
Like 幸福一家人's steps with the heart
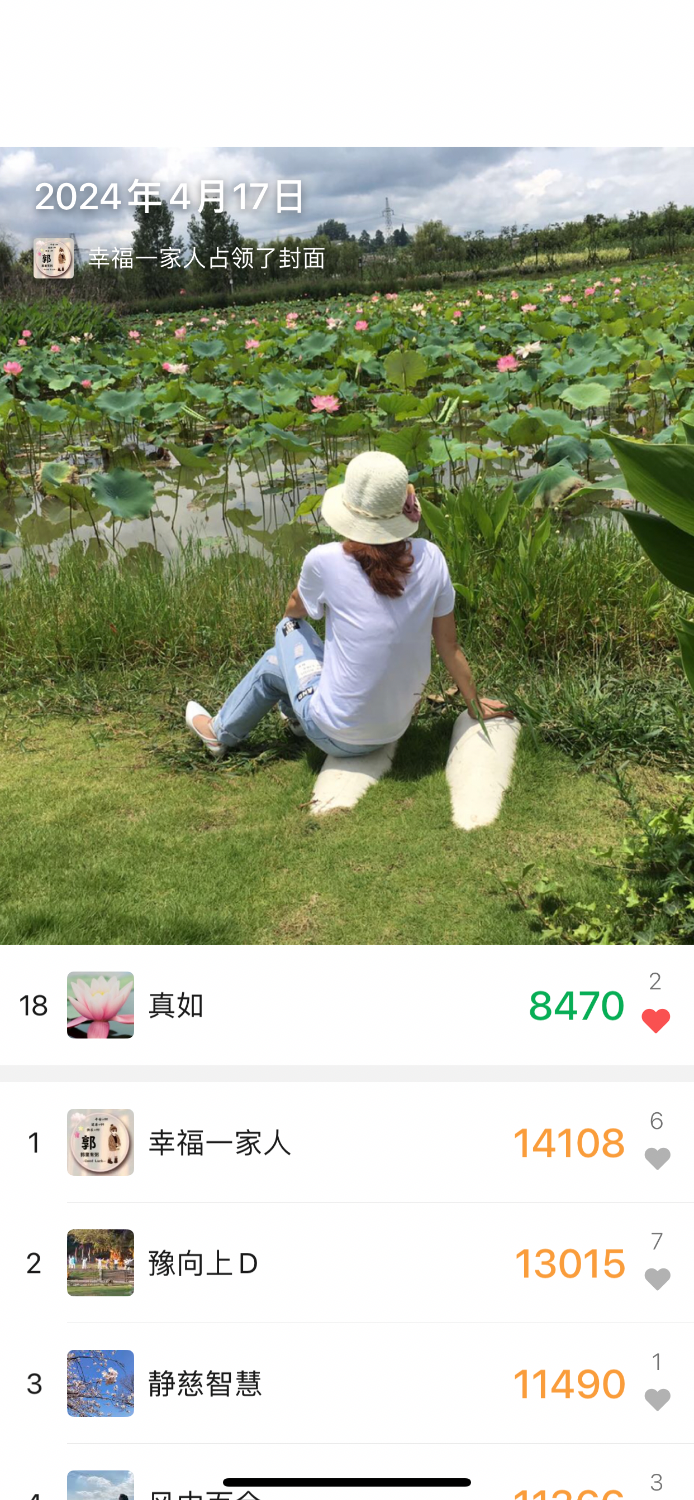(x=657, y=1158)
